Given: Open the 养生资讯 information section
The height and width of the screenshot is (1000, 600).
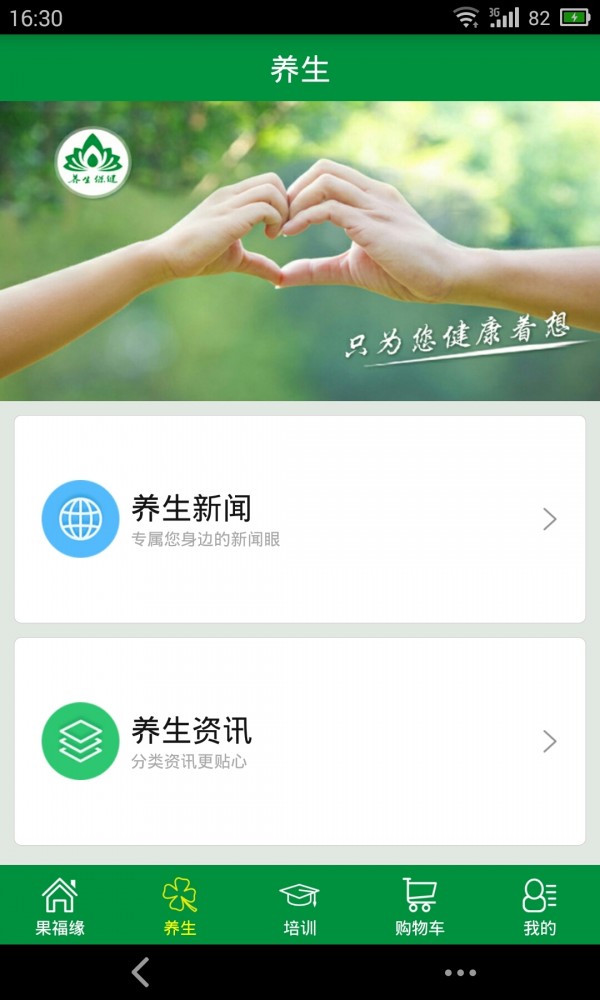Looking at the screenshot, I should [x=299, y=741].
